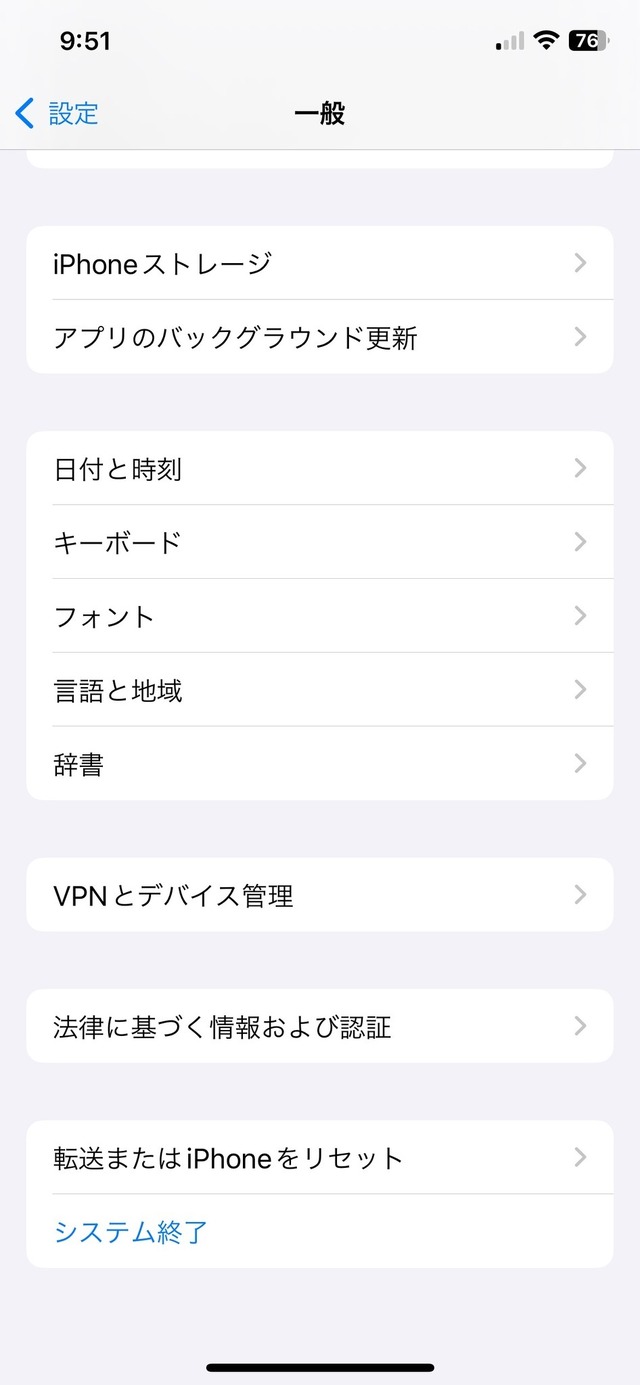Open アプリのバックグラウンド更新 settings
The width and height of the screenshot is (640, 1385).
[x=320, y=337]
